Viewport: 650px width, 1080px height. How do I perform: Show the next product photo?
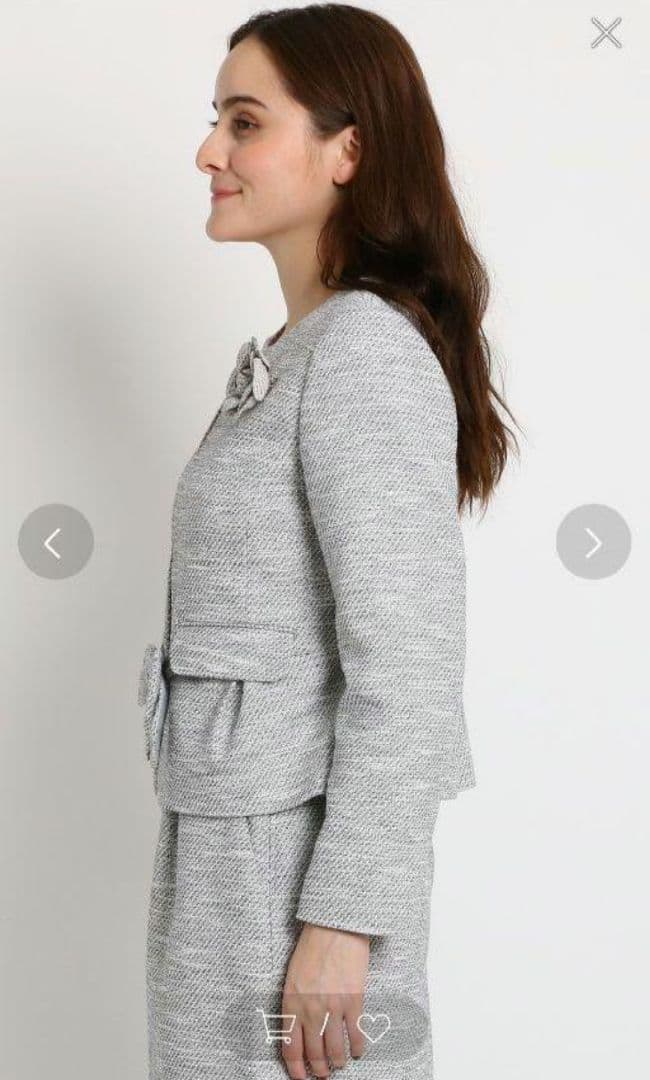pos(594,541)
